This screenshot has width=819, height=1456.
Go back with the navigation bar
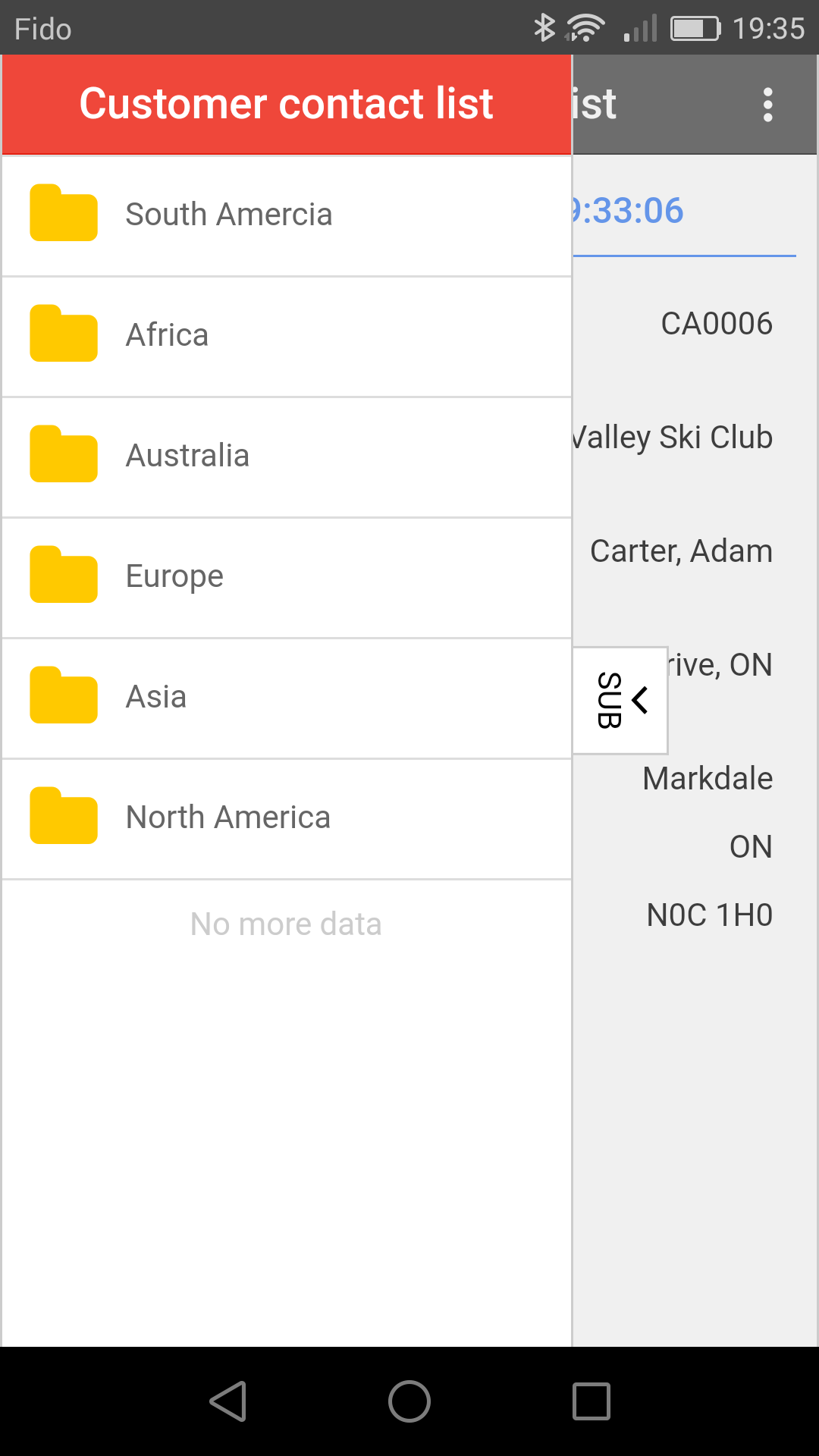(x=227, y=1401)
